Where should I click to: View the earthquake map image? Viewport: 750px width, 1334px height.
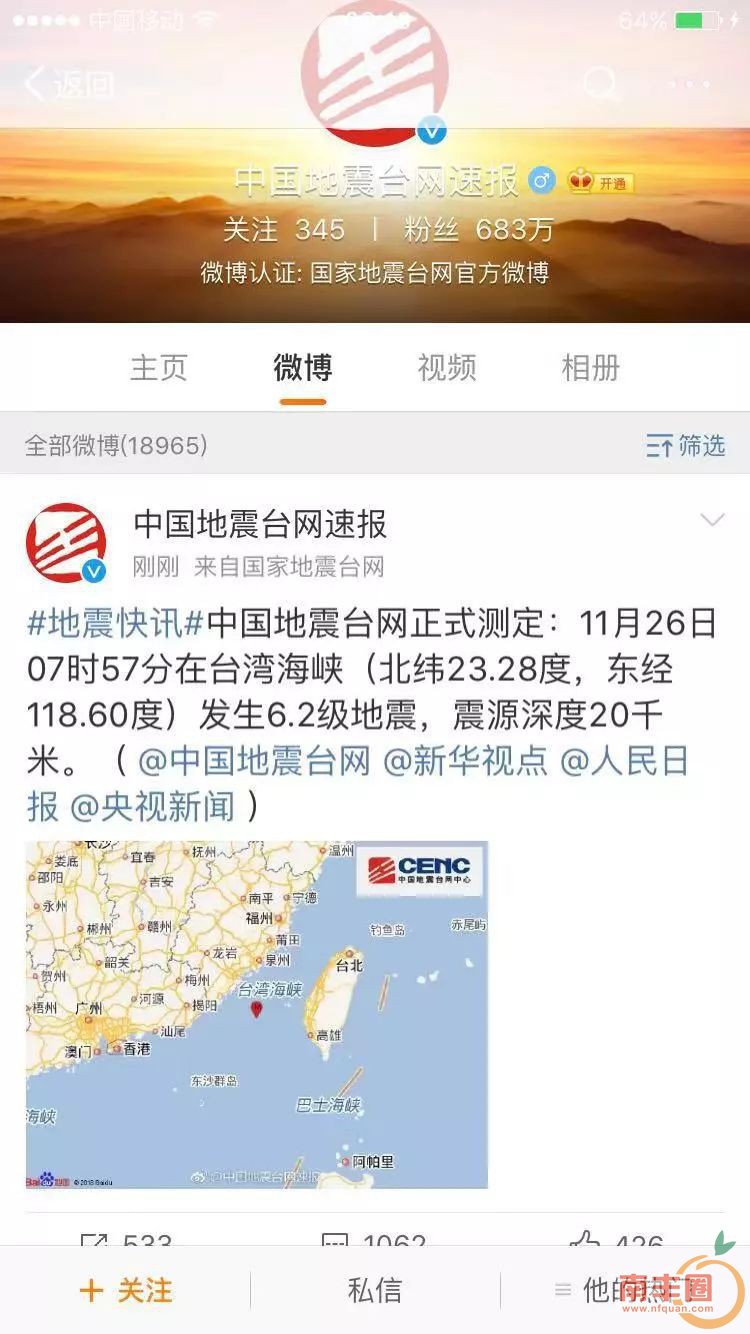pyautogui.click(x=257, y=1014)
